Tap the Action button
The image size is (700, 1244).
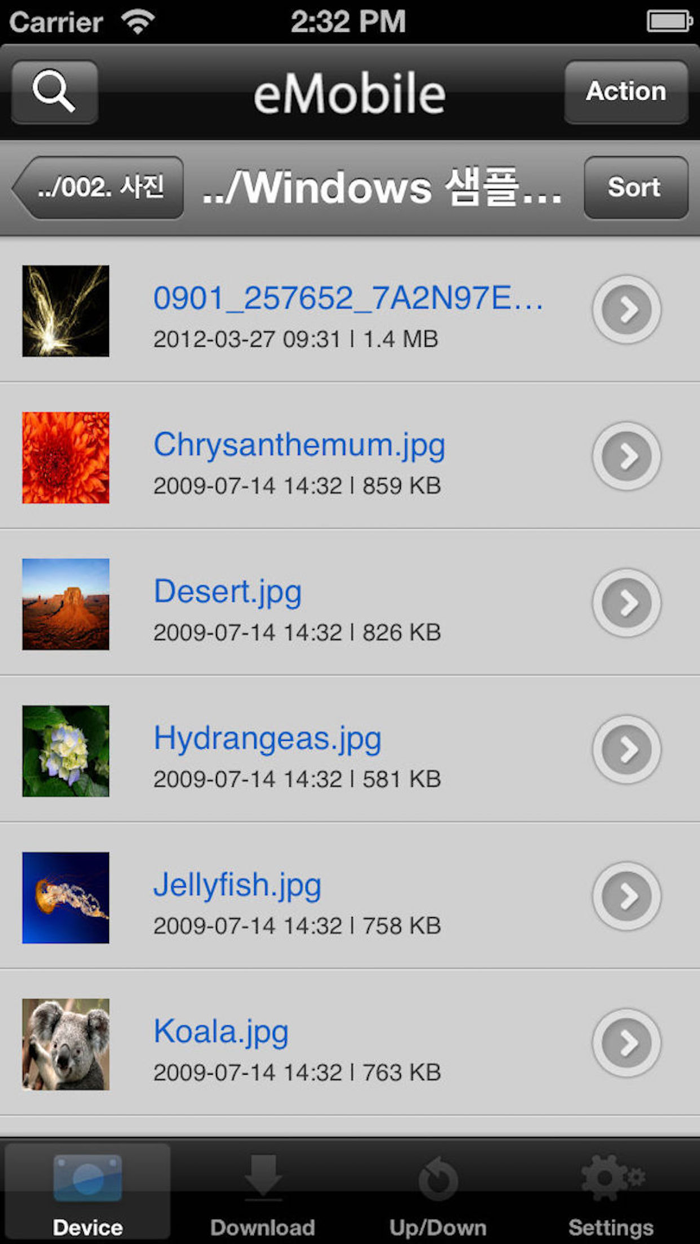(x=625, y=92)
